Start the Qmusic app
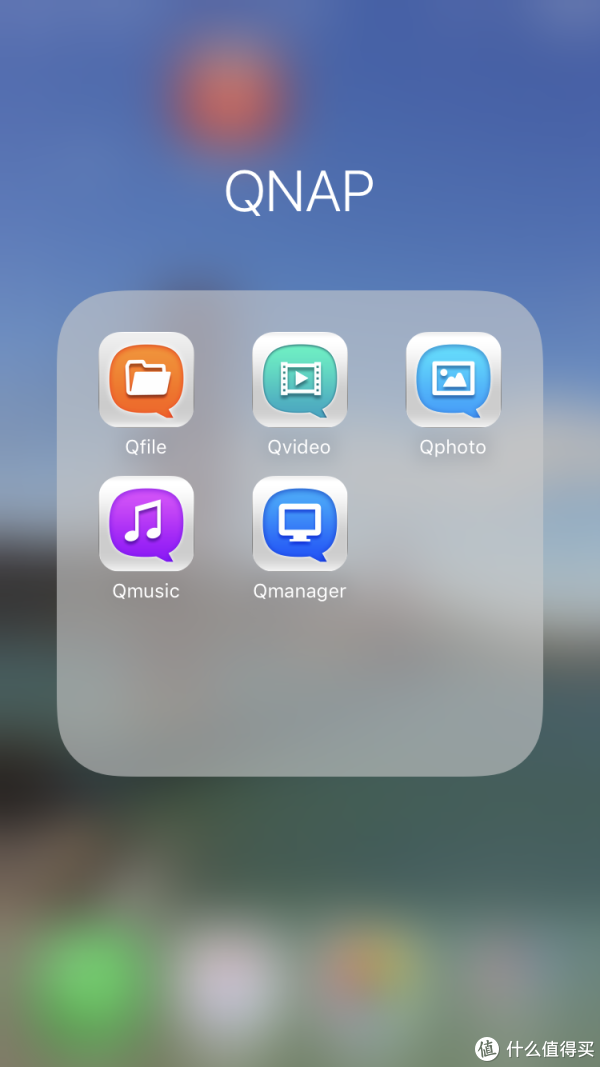This screenshot has width=600, height=1067. point(146,524)
